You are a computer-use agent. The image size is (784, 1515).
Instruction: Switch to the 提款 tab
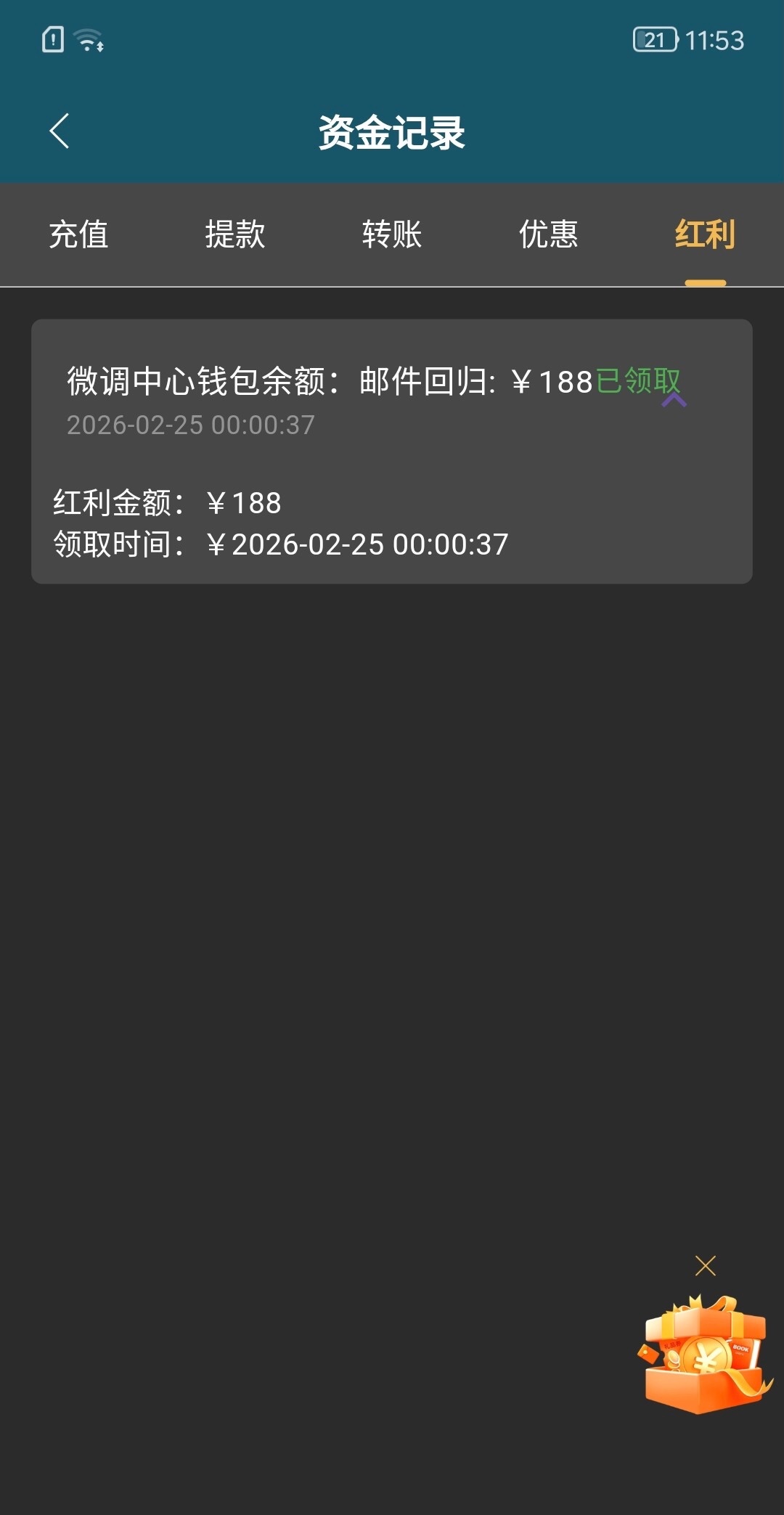[x=235, y=234]
